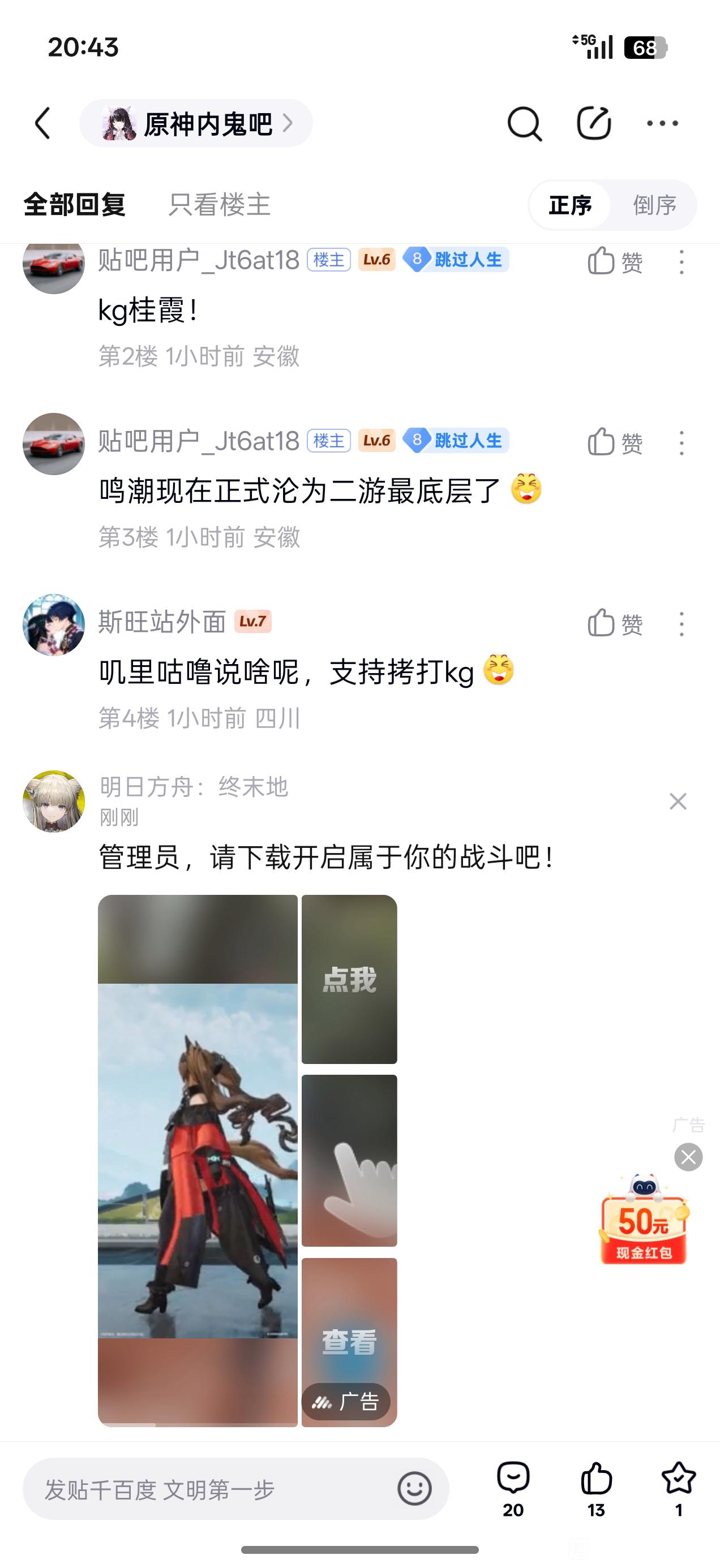
Task: Search within this forum
Action: 524,123
